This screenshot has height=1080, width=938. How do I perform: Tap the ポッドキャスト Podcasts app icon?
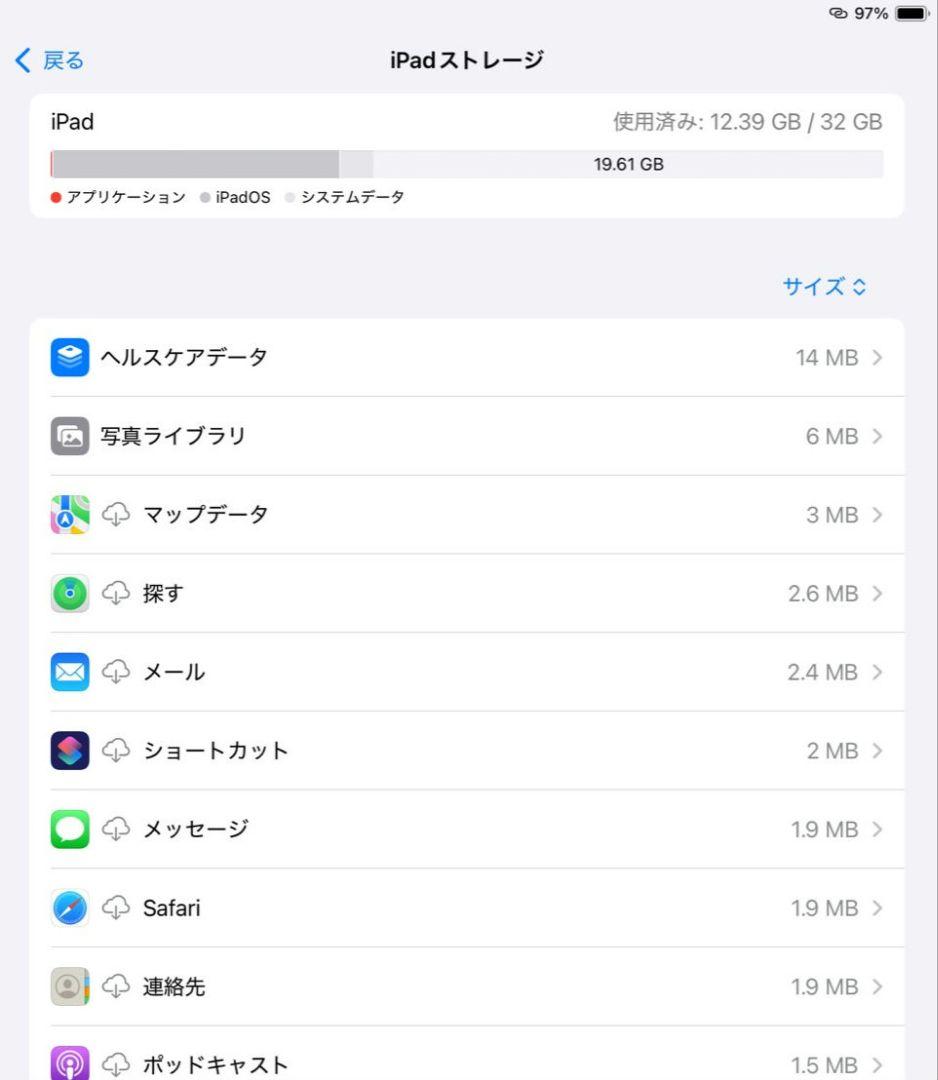pyautogui.click(x=69, y=1063)
